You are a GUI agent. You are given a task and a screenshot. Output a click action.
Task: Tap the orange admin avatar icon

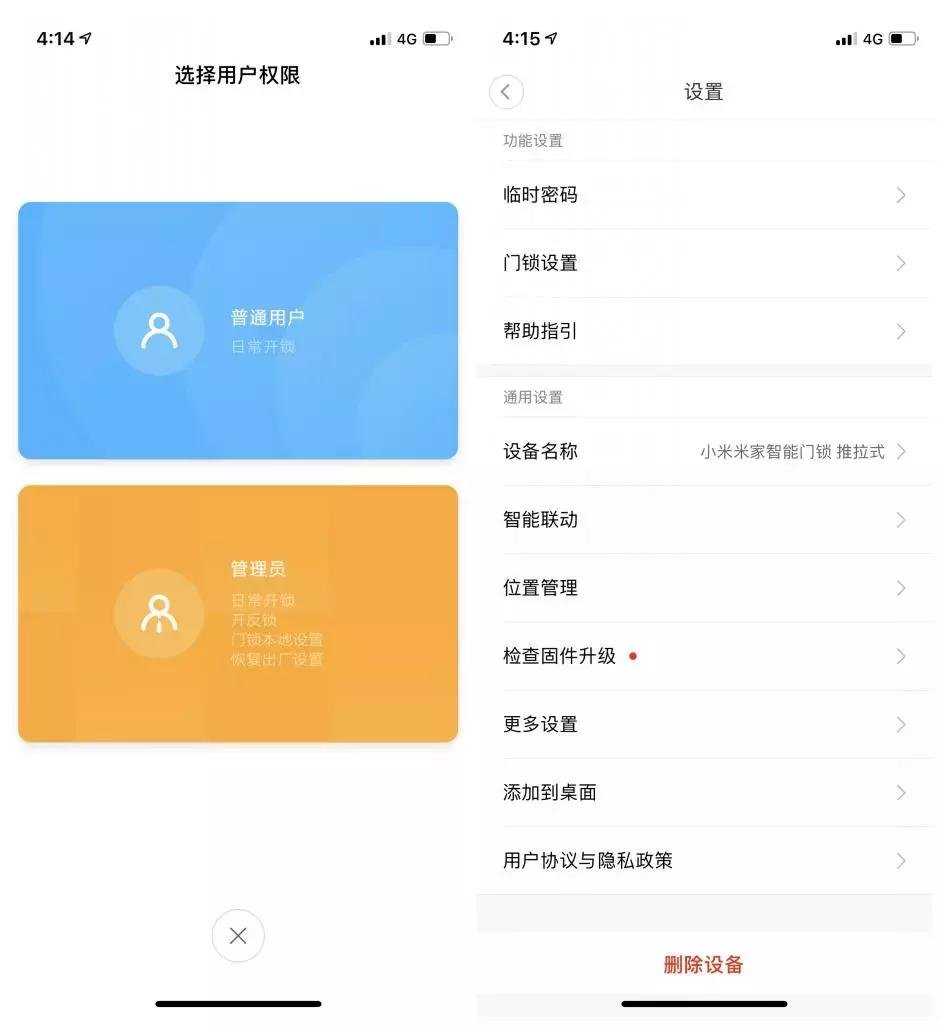click(159, 614)
